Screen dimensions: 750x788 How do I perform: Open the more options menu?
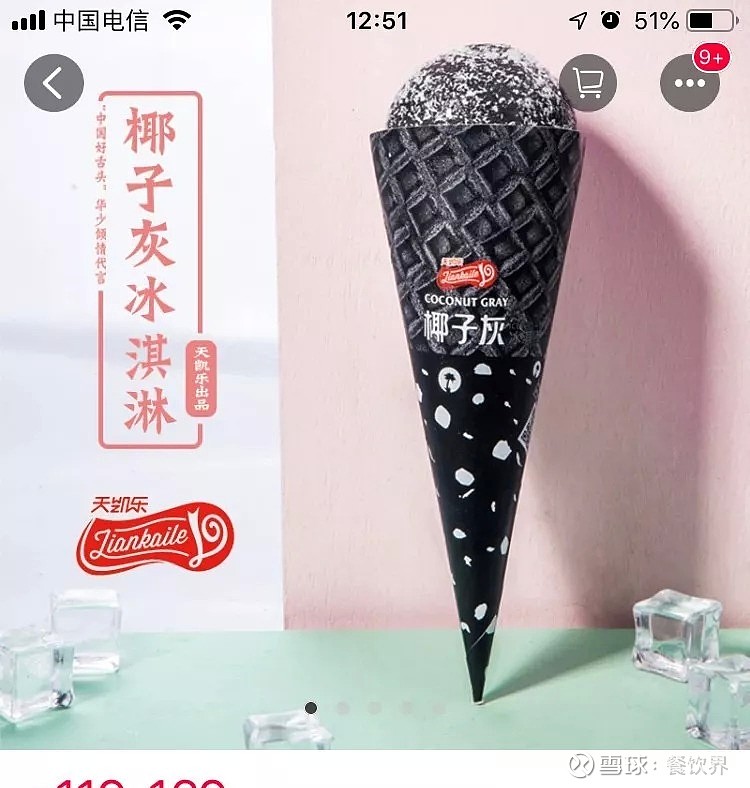[x=690, y=83]
